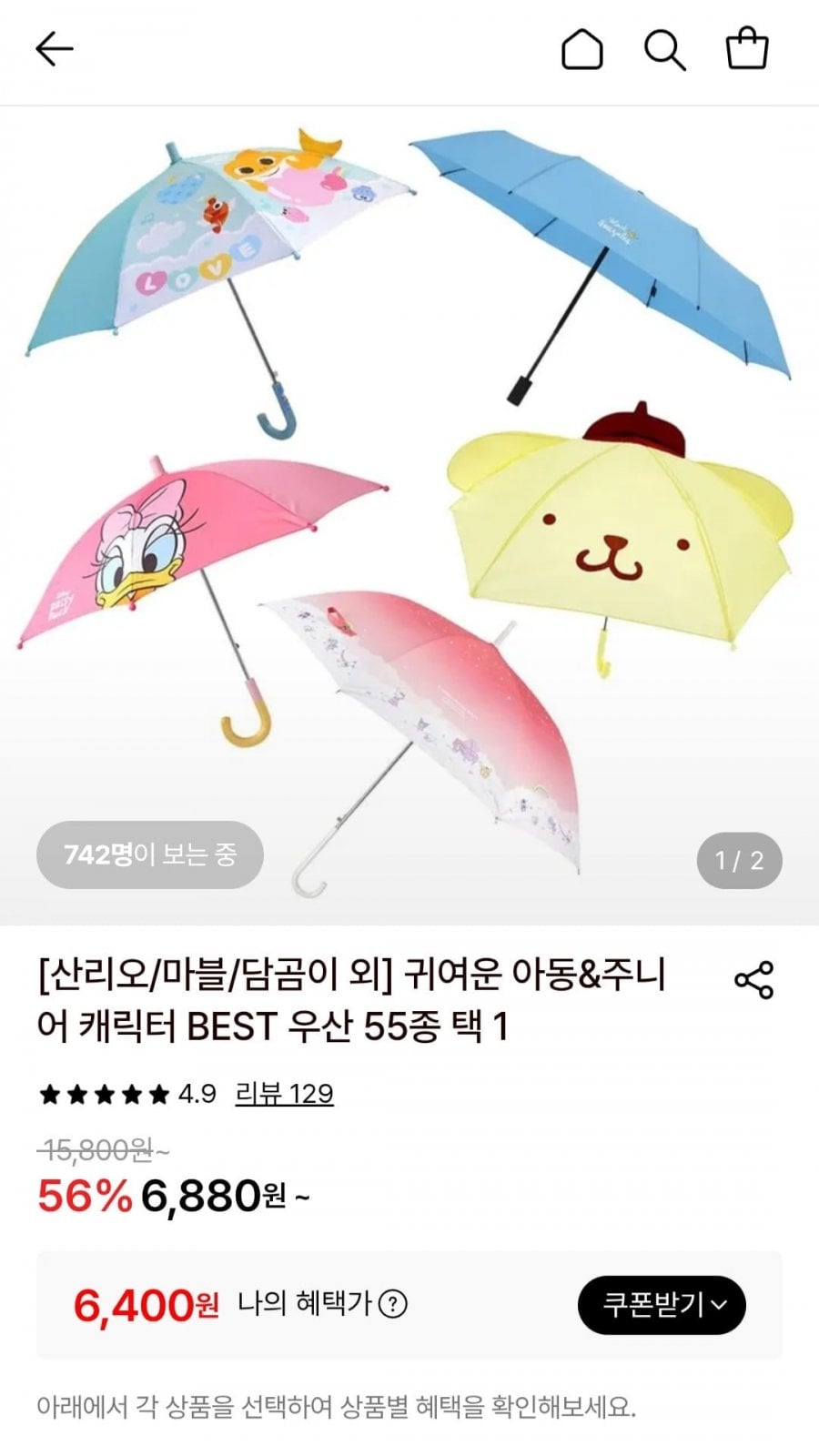The width and height of the screenshot is (819, 1456).
Task: Open the umbrella product image
Action: (x=409, y=516)
